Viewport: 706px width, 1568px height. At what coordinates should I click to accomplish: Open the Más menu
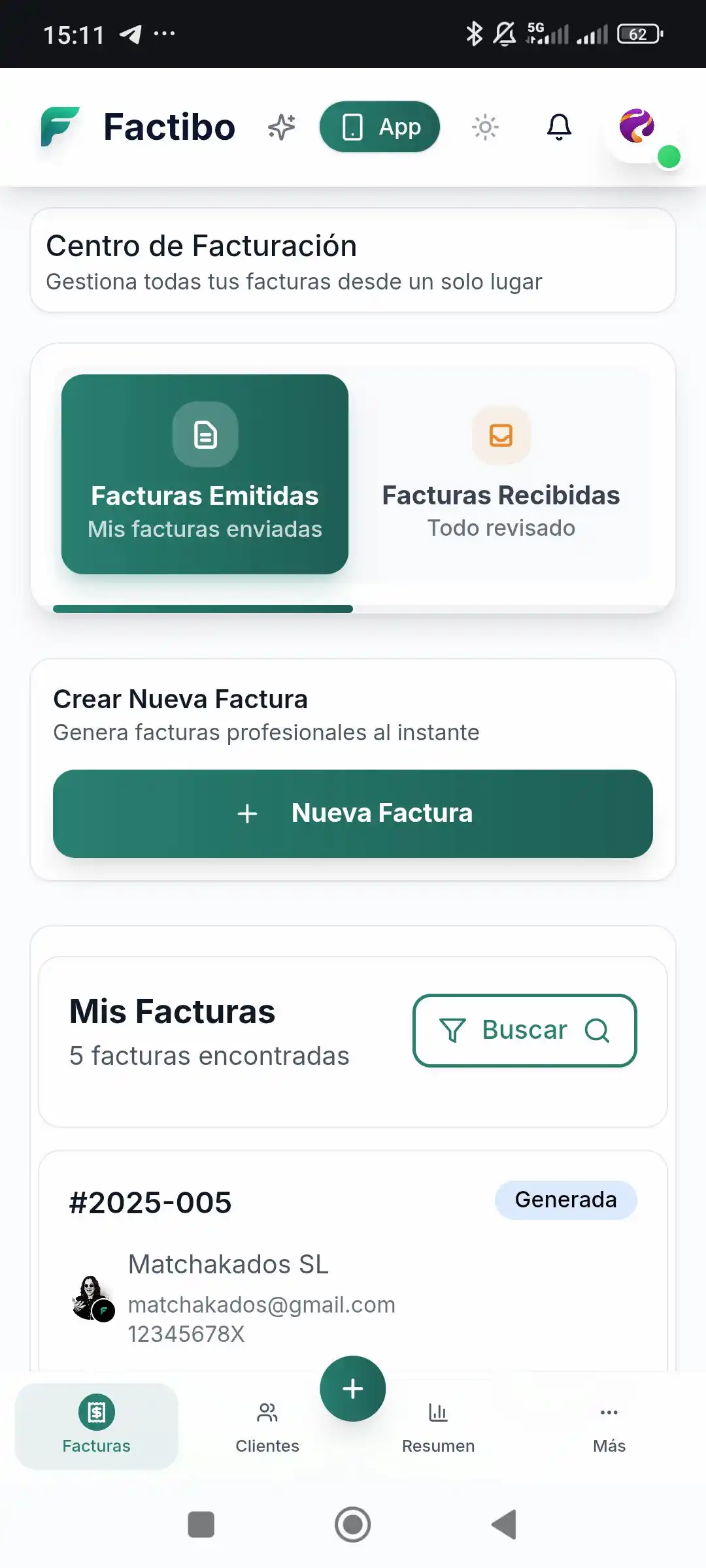point(609,1413)
